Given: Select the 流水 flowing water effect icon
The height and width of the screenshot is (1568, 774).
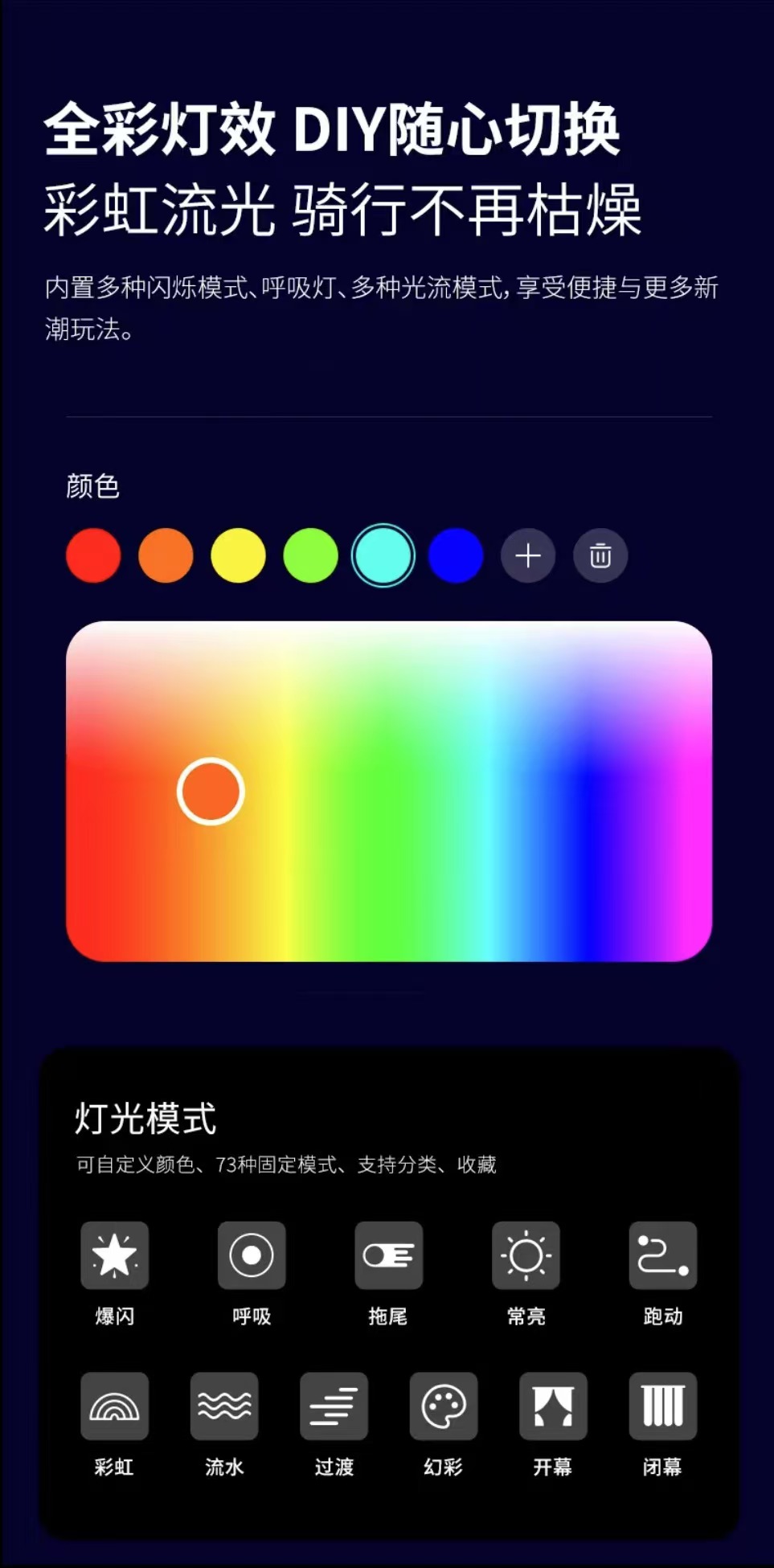Looking at the screenshot, I should 223,1406.
